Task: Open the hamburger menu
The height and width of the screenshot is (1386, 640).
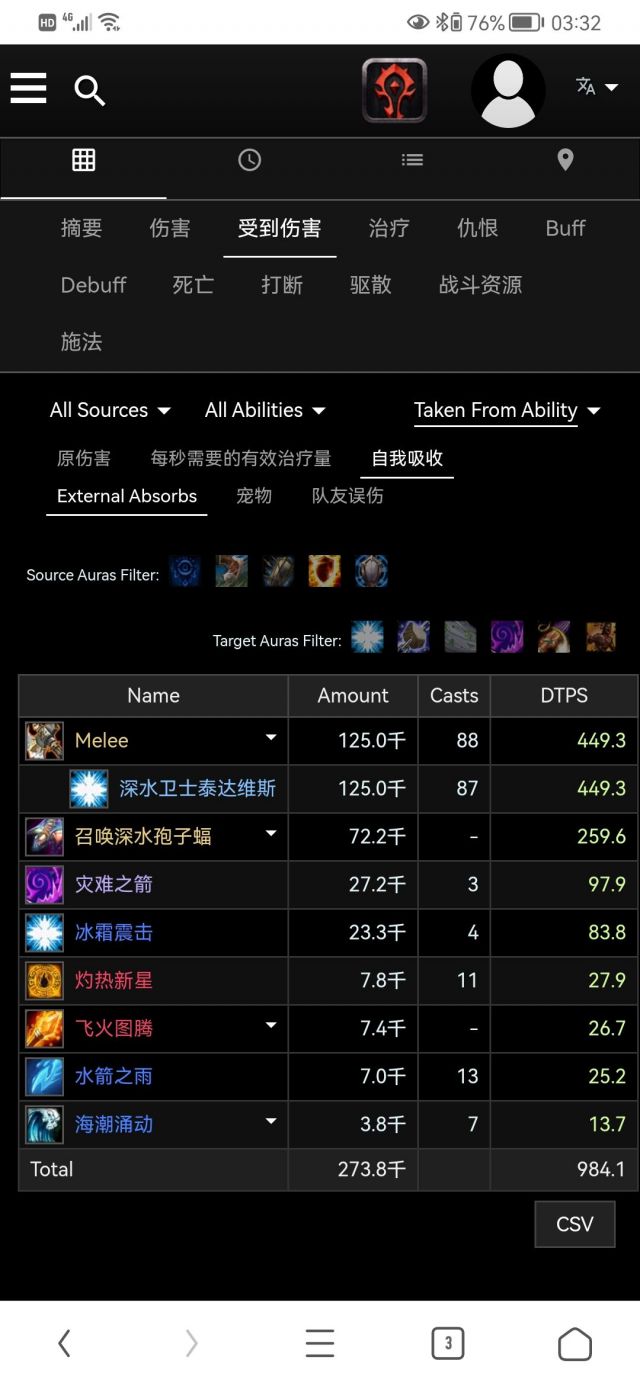Action: 29,89
